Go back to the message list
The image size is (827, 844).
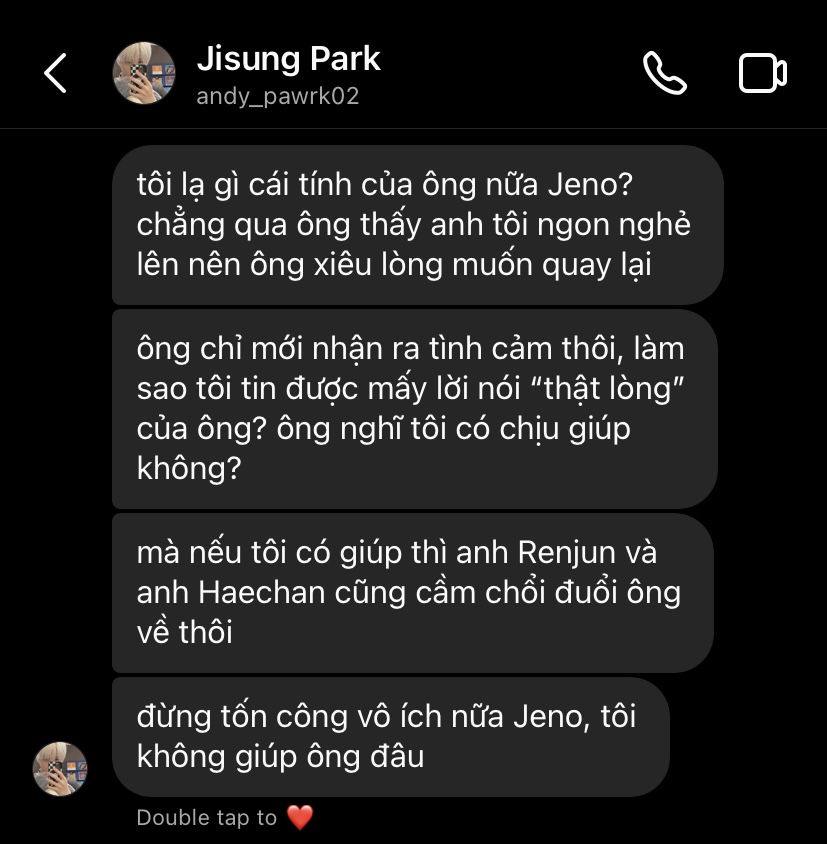click(x=56, y=73)
